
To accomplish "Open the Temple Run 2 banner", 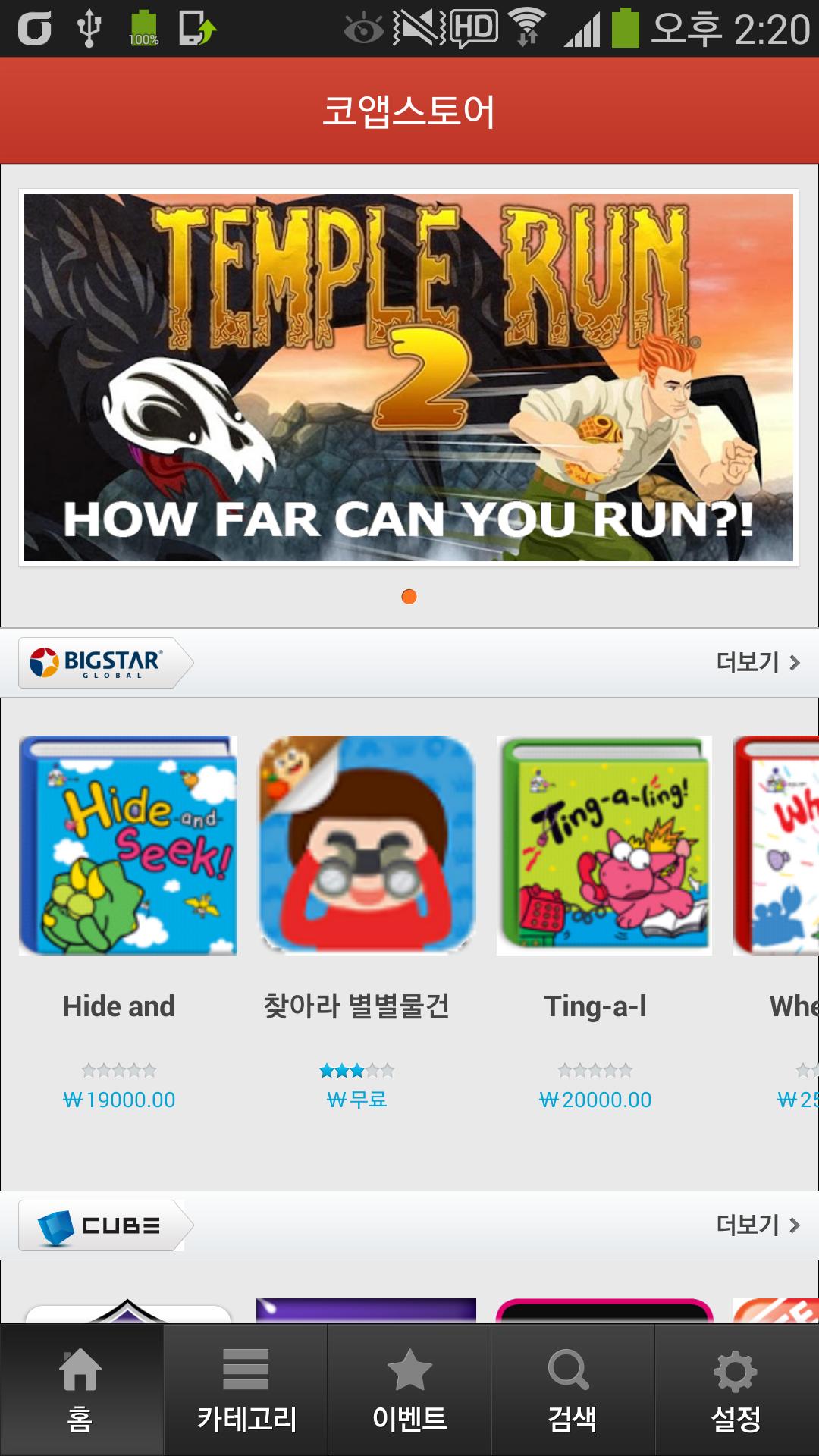I will (x=409, y=377).
